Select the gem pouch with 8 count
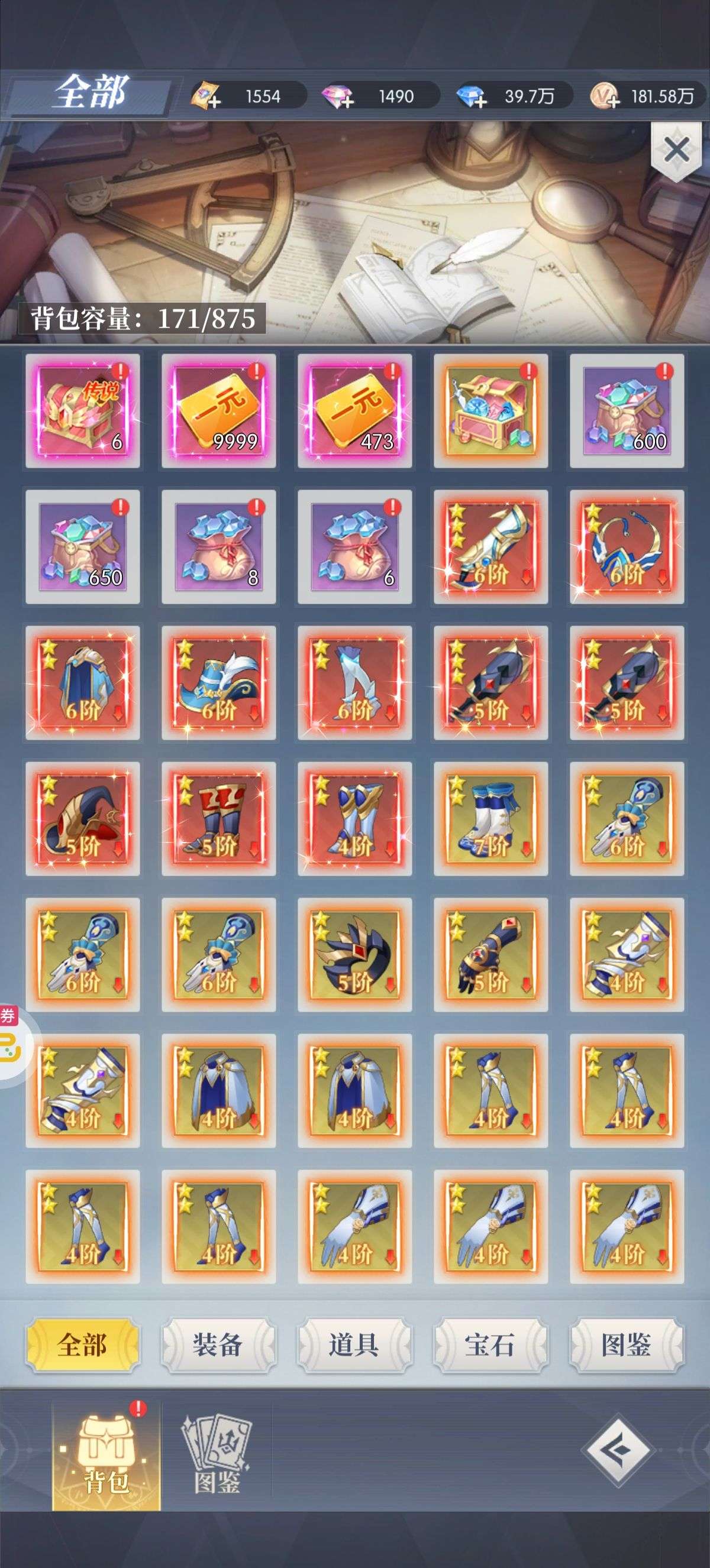This screenshot has width=710, height=1568. coord(218,546)
